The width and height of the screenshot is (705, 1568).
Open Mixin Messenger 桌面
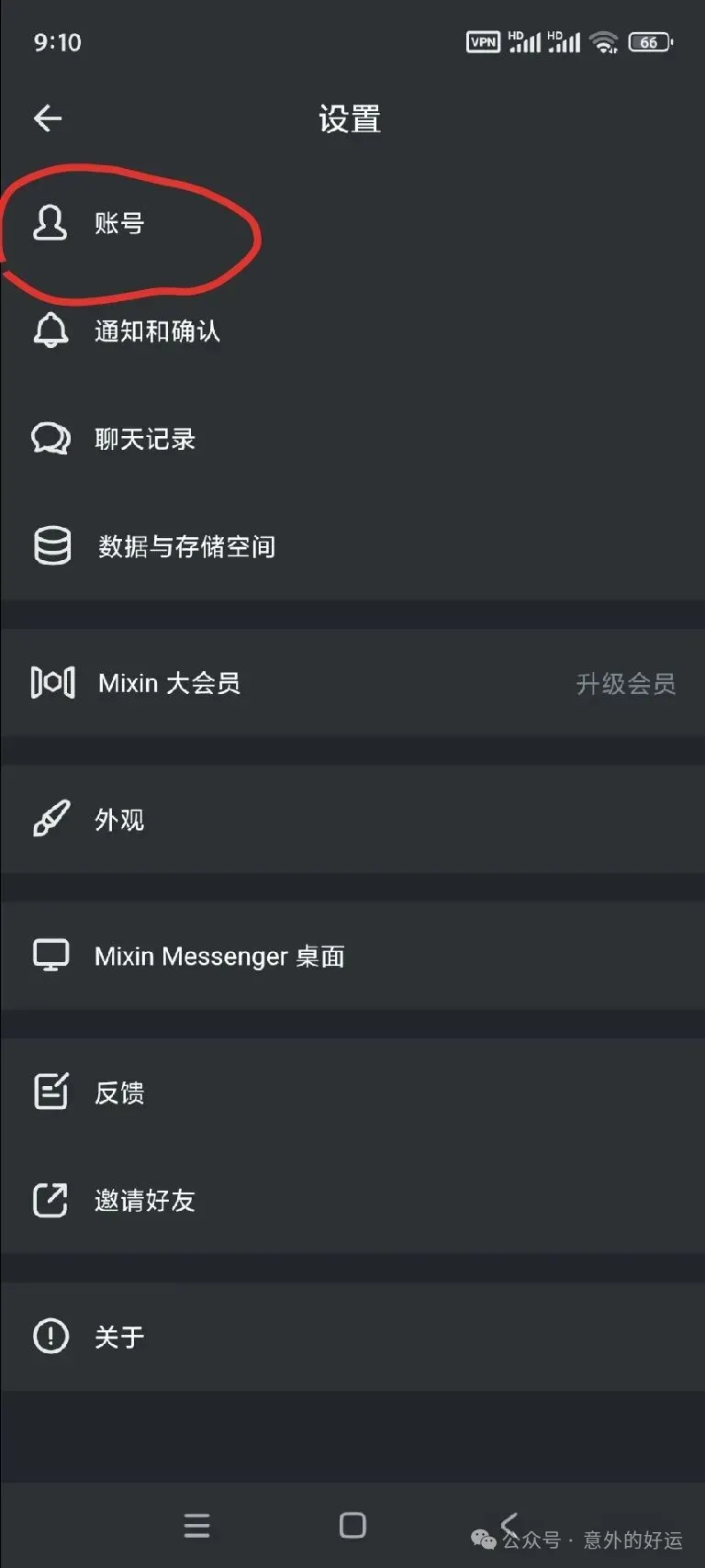click(220, 956)
